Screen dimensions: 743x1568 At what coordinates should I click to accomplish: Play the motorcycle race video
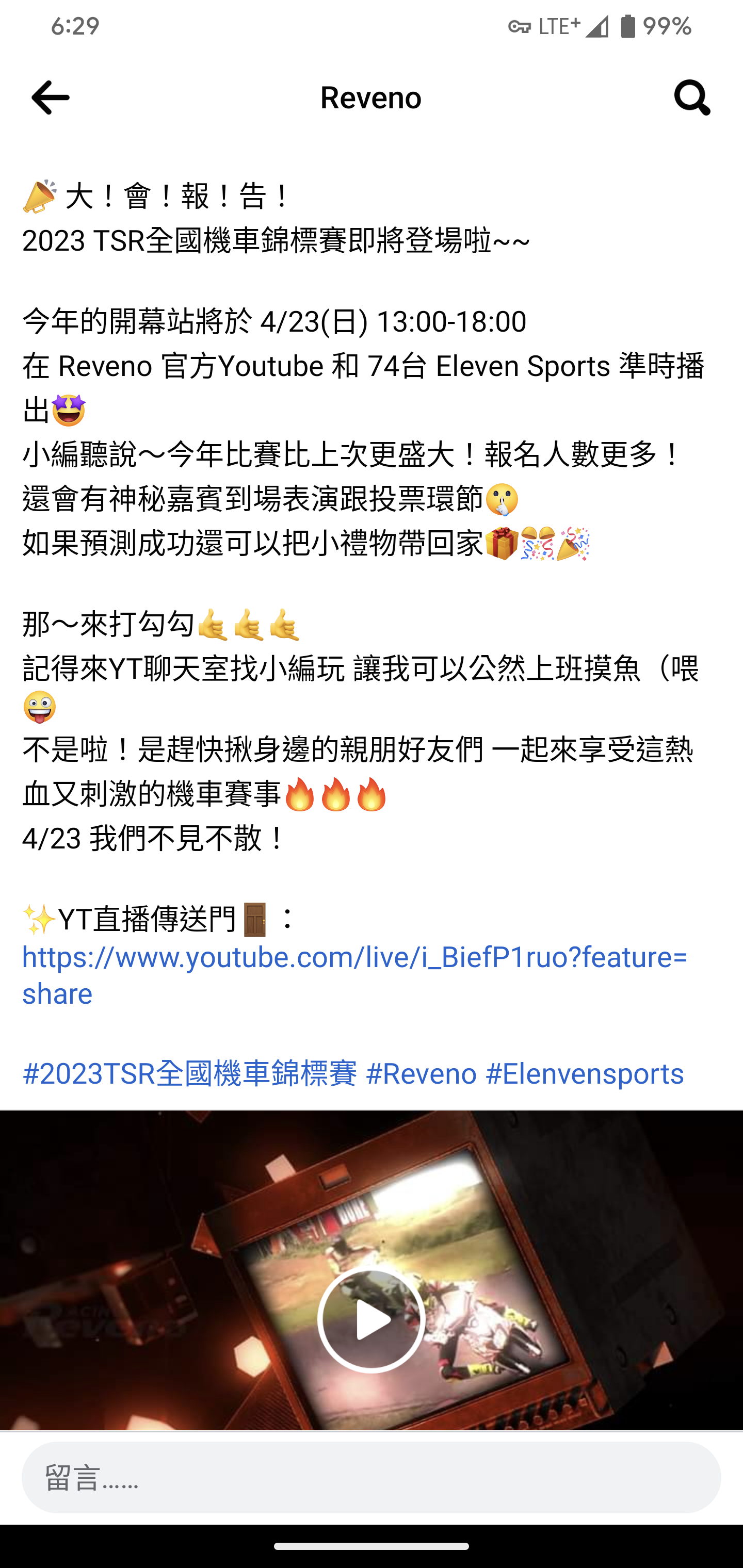371,1320
